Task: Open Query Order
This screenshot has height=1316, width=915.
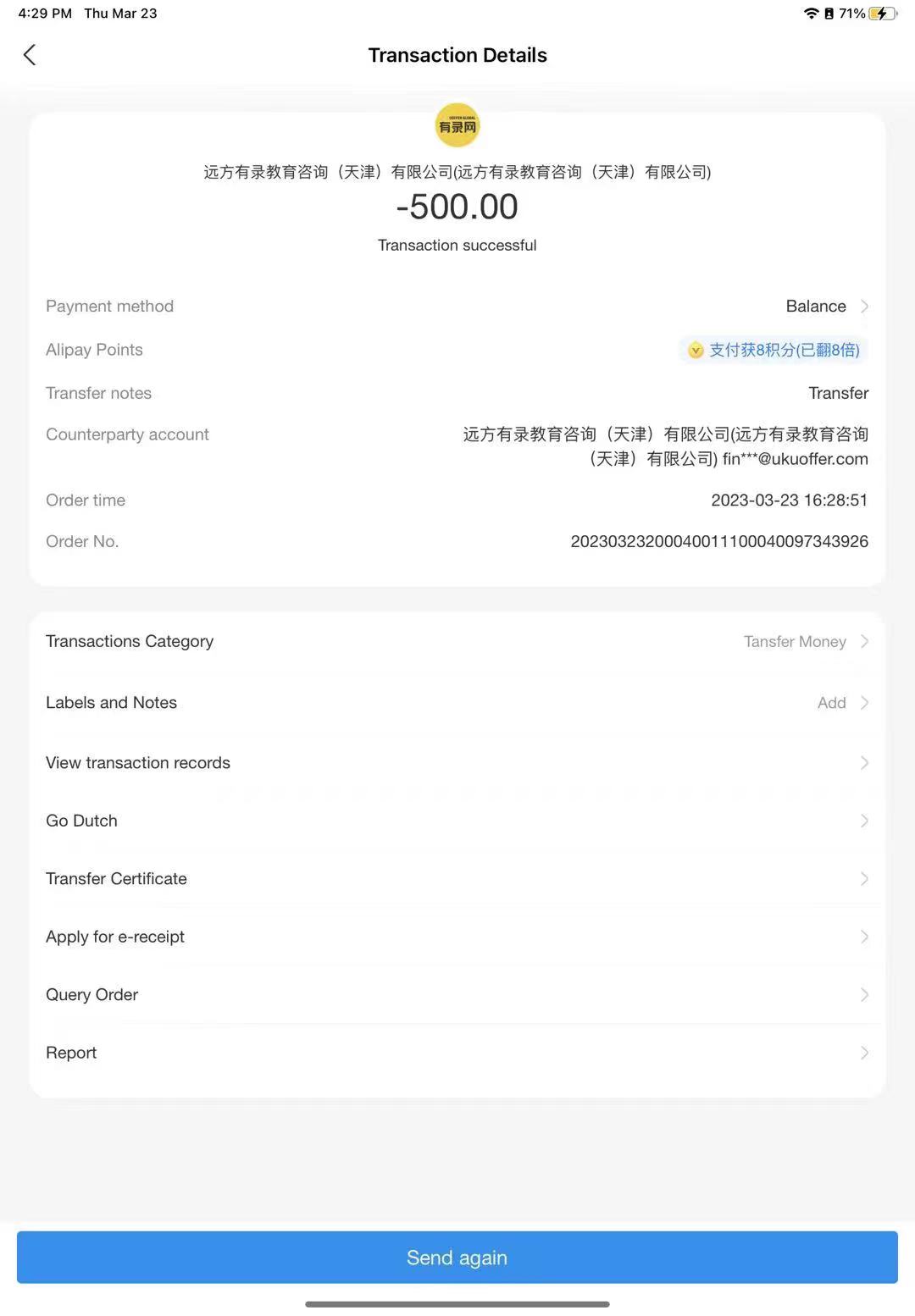Action: point(457,995)
